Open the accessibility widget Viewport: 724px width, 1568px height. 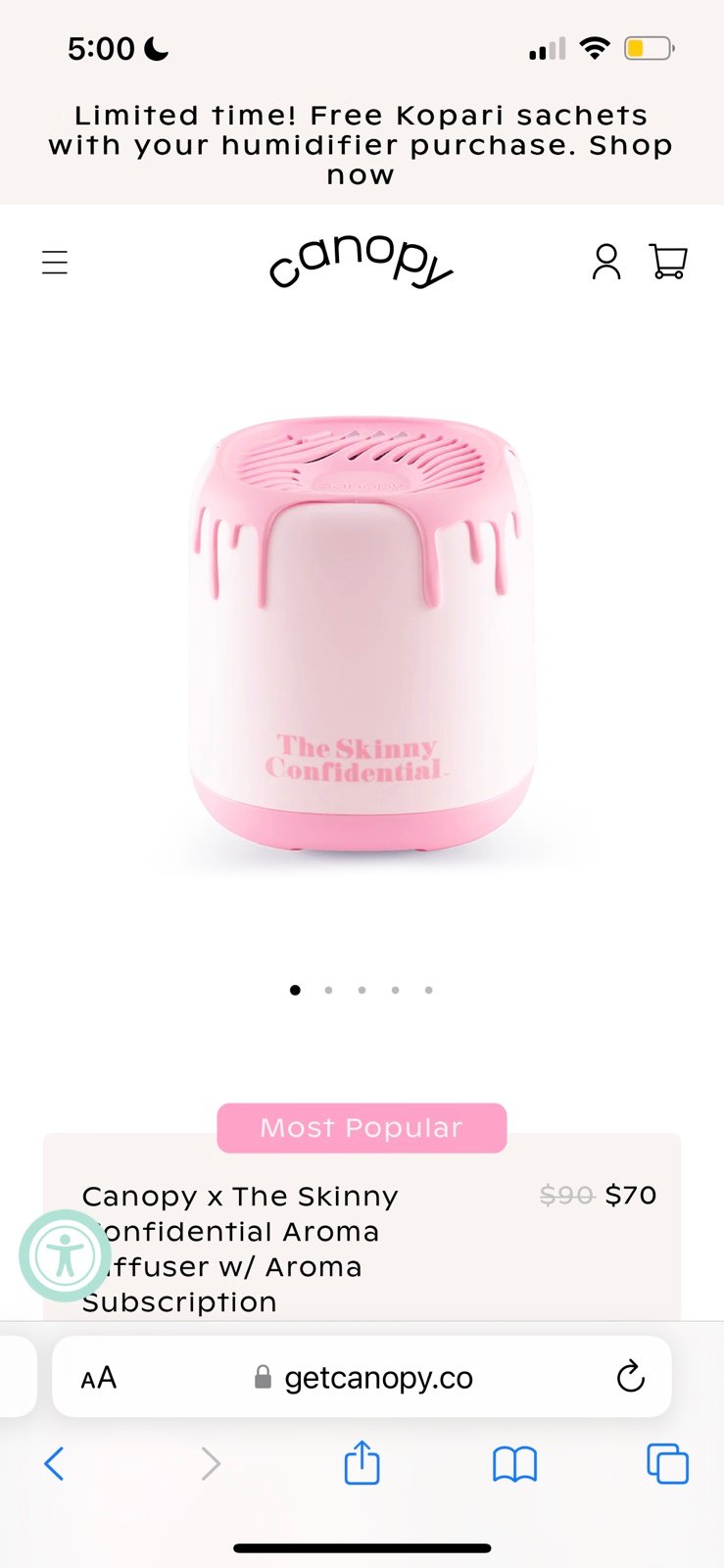point(65,1255)
